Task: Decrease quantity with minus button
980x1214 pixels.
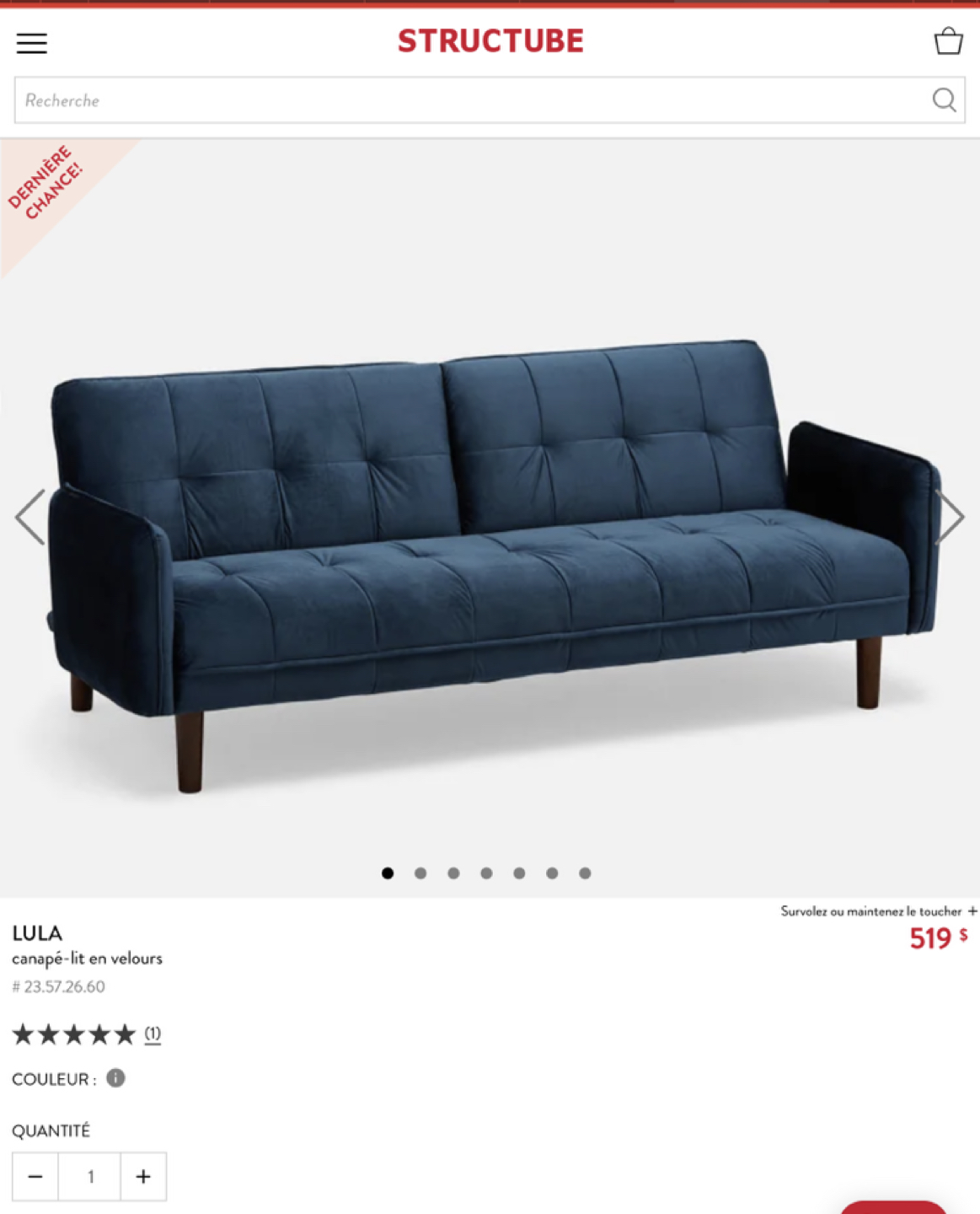Action: tap(35, 1176)
